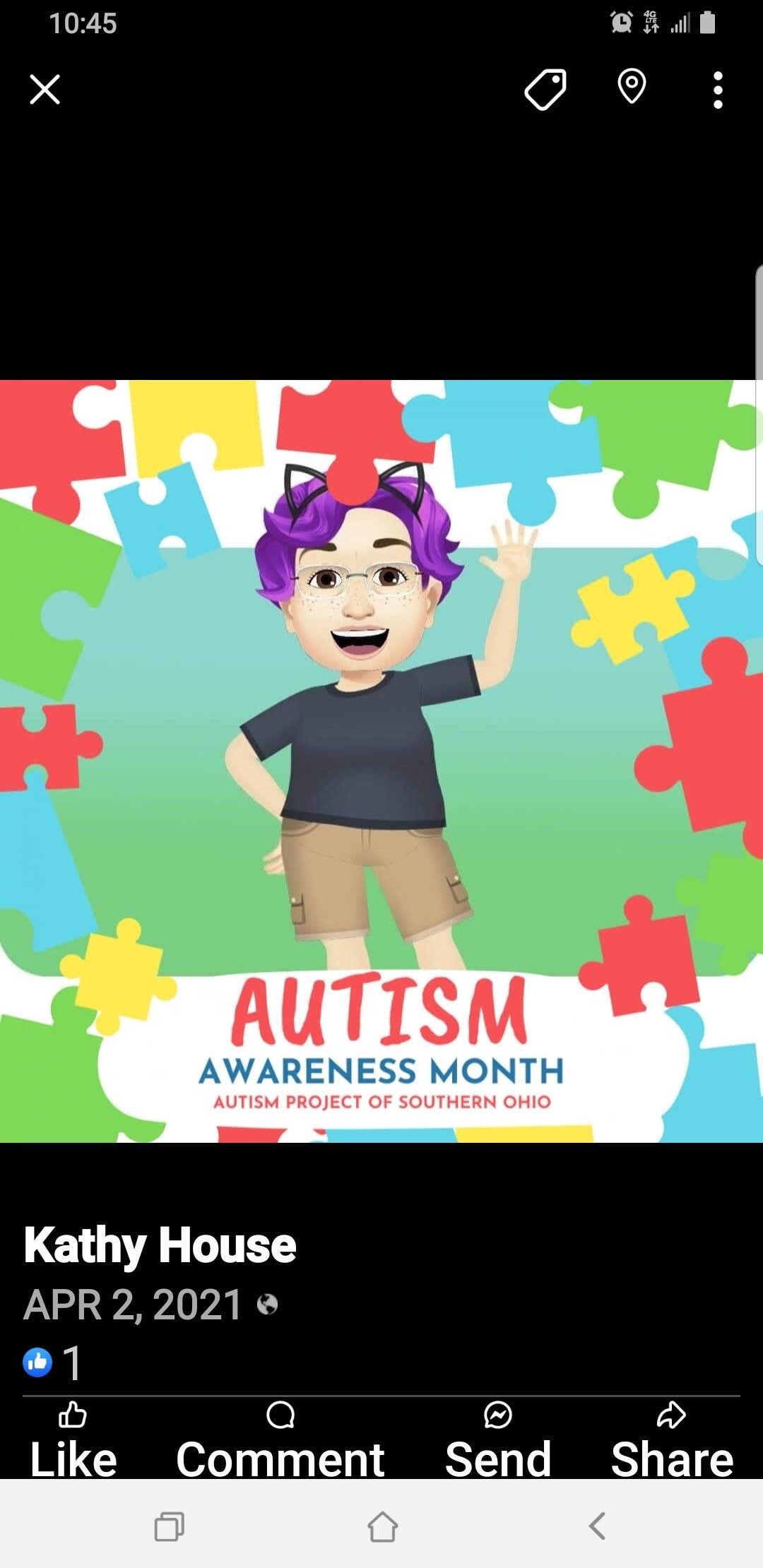
Task: Open Kathy House's profile
Action: pos(160,1245)
